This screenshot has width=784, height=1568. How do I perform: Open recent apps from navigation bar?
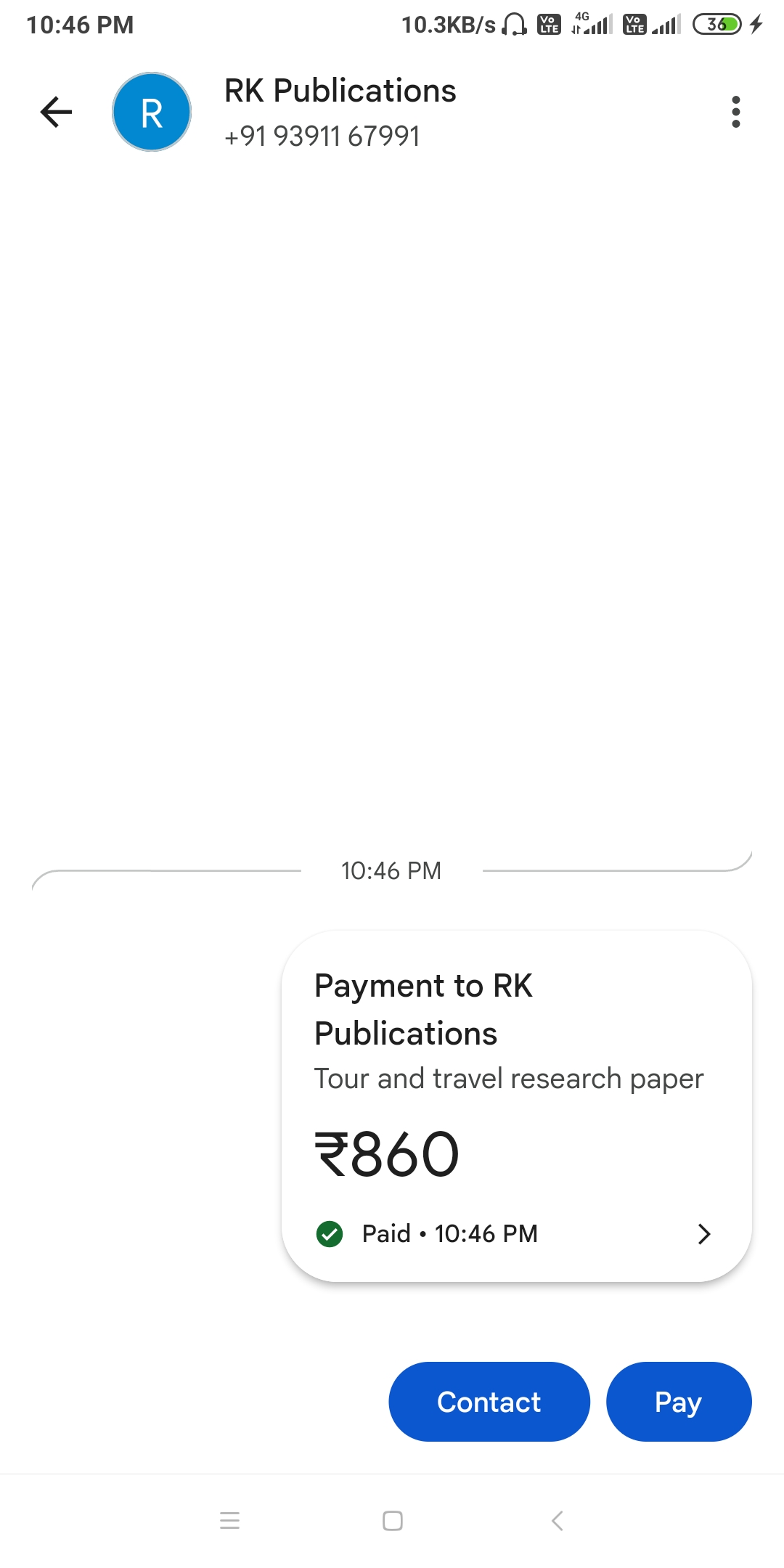229,1520
